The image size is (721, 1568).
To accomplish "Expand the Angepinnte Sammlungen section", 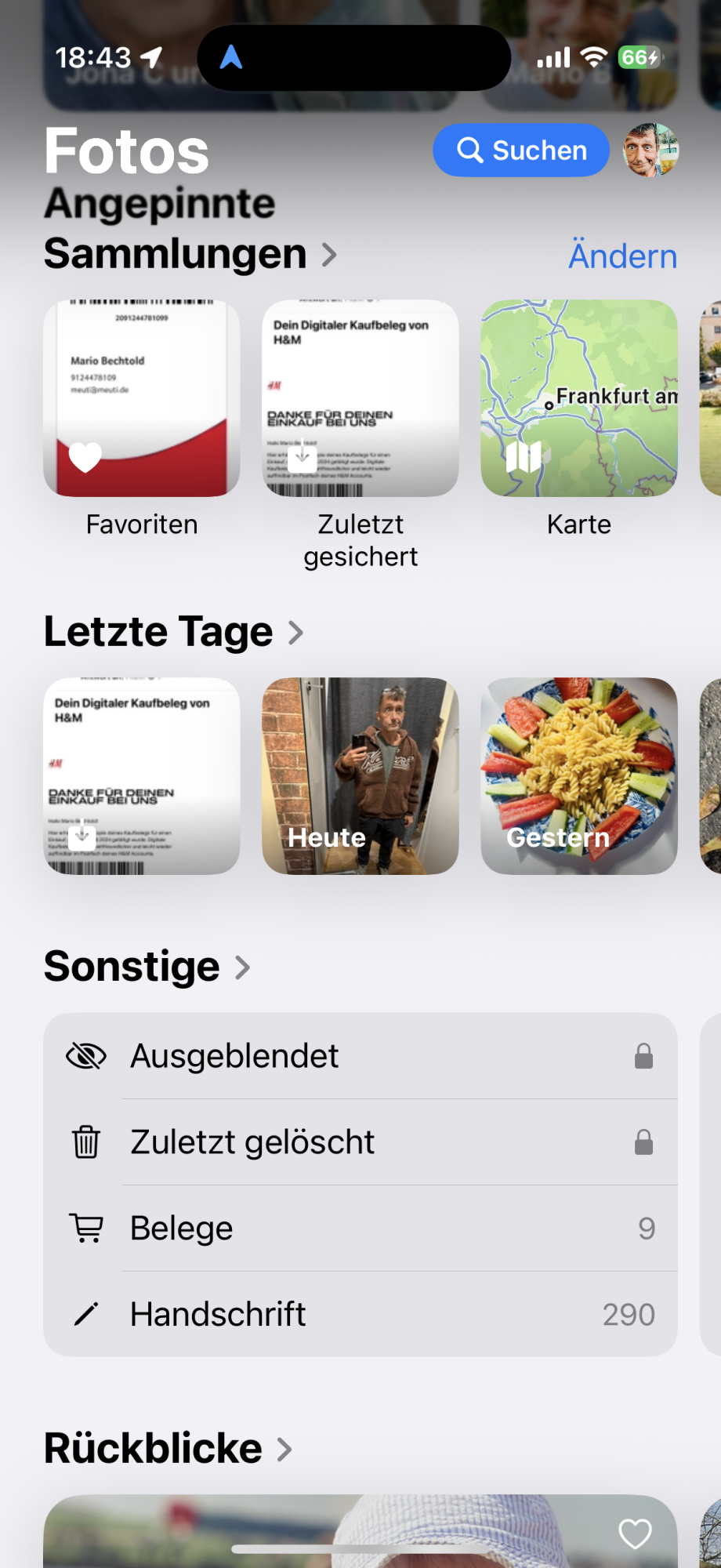I will click(x=190, y=253).
